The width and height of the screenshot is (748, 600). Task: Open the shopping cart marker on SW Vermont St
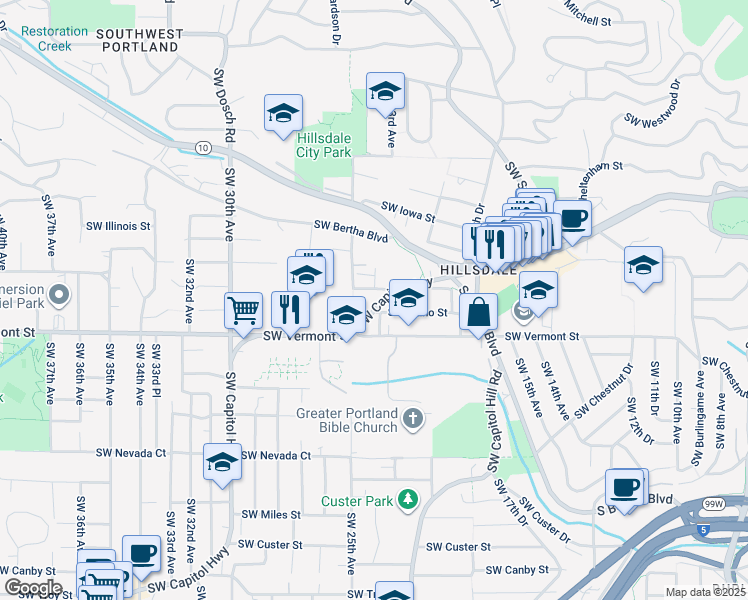click(x=244, y=311)
